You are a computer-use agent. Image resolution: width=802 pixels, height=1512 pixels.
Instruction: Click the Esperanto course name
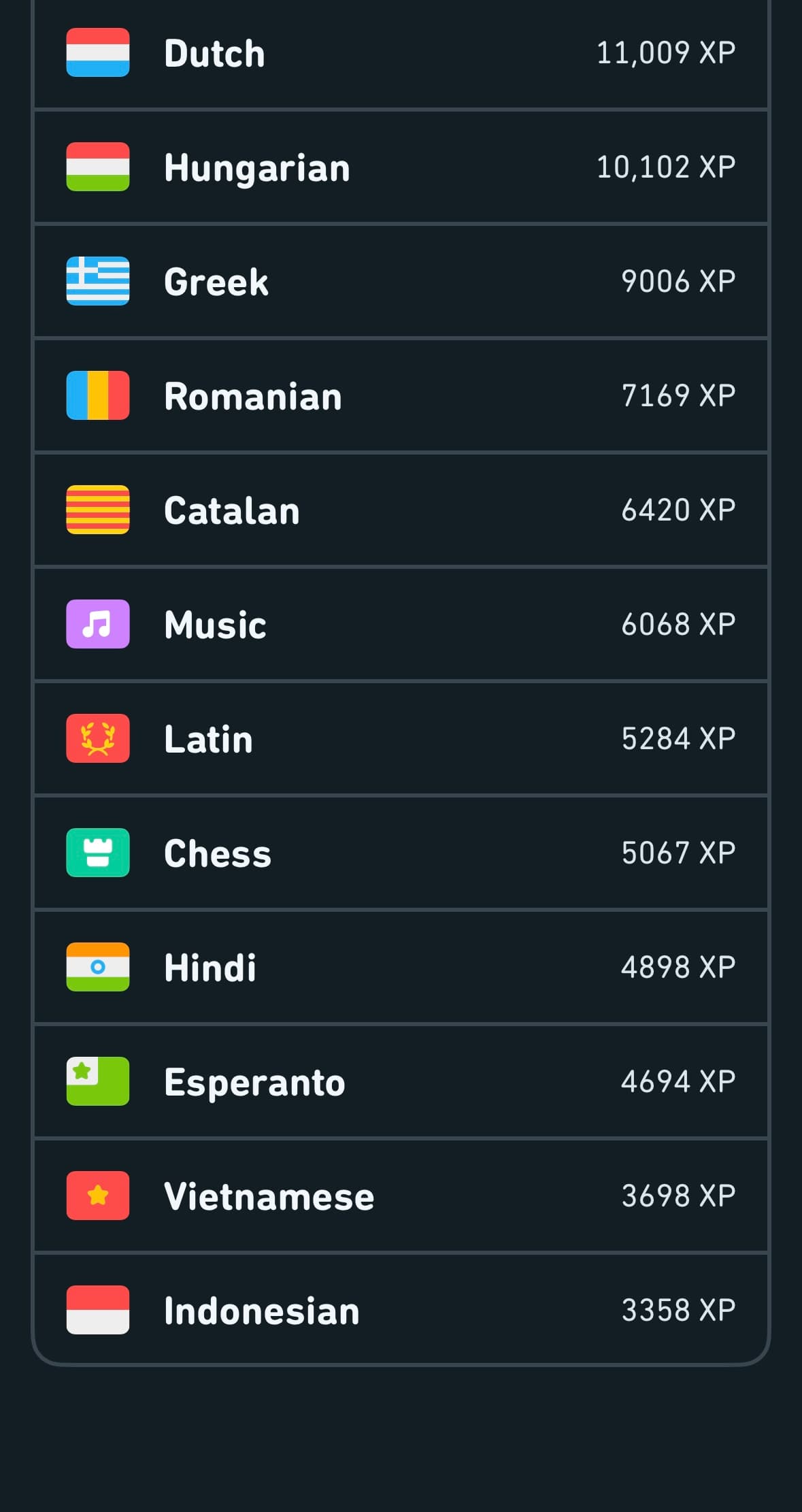(254, 1083)
